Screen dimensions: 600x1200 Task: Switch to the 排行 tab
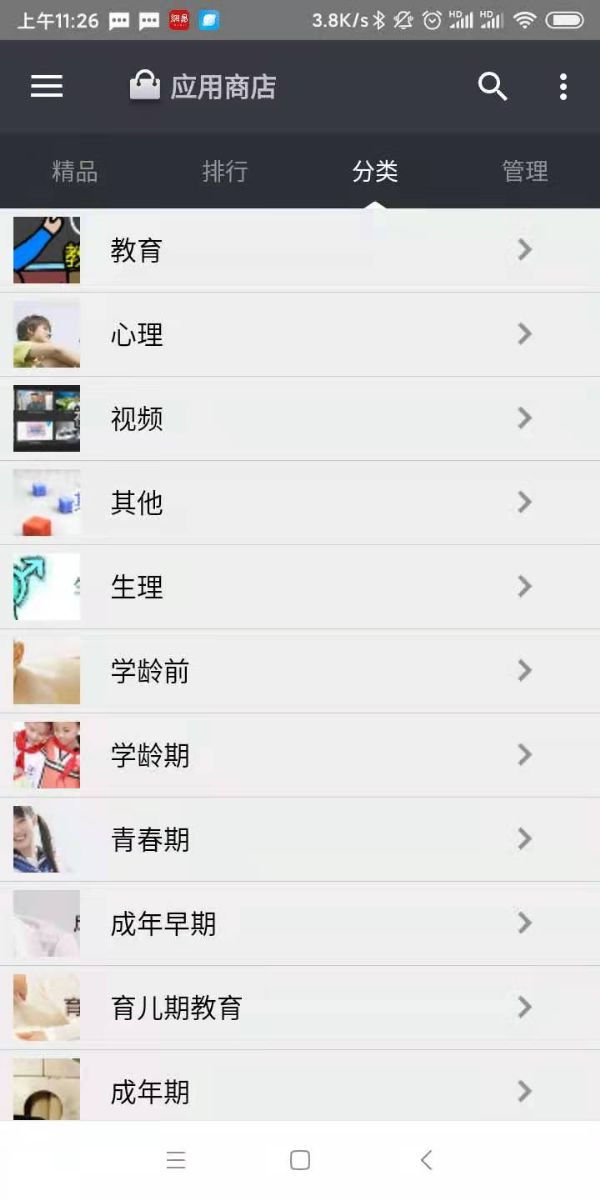(x=225, y=171)
